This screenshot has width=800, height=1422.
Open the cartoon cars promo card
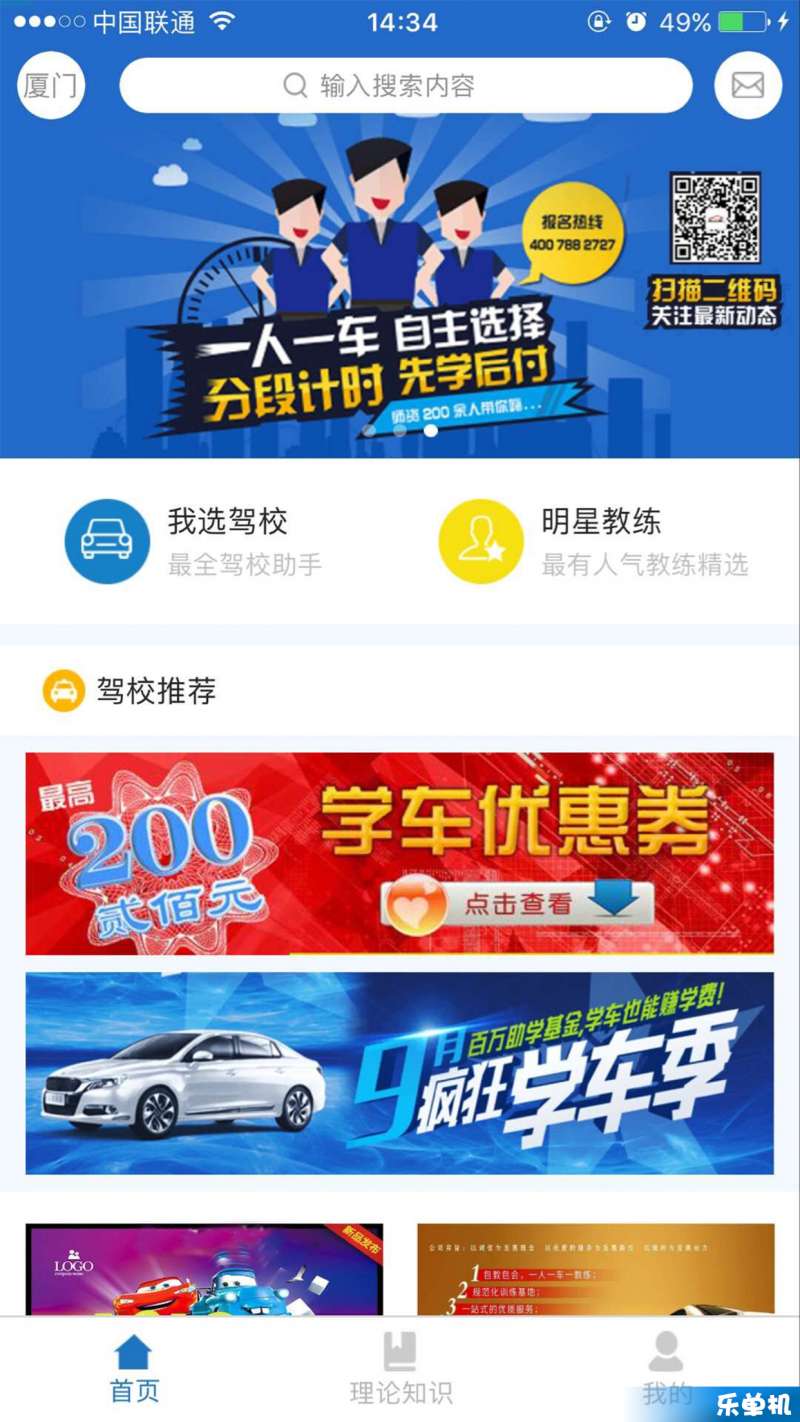[204, 1268]
